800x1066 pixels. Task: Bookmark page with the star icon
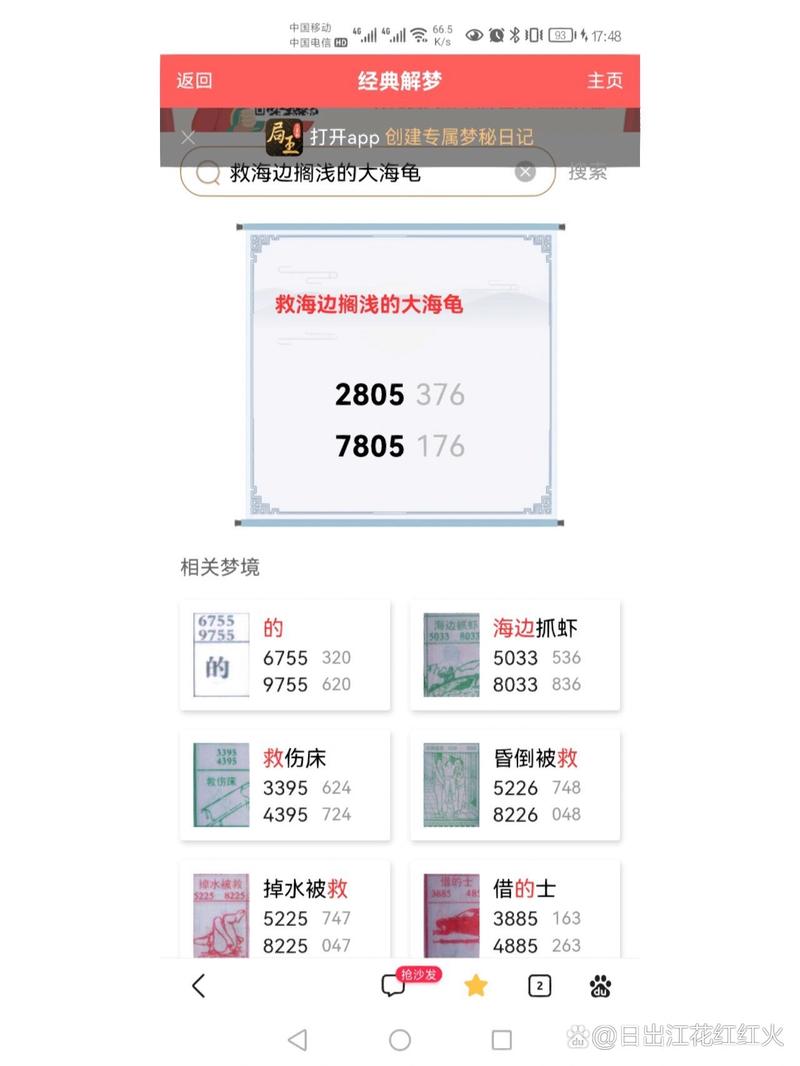(x=476, y=986)
